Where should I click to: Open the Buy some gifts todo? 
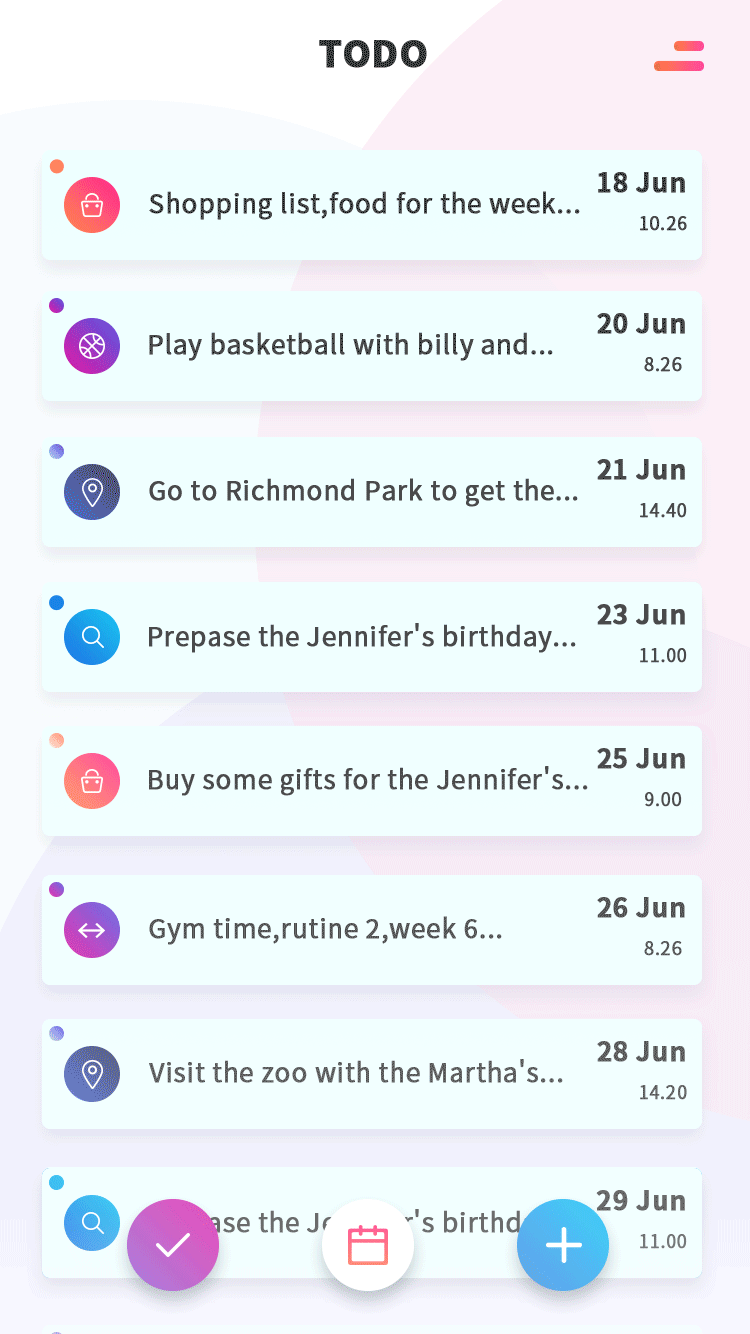click(367, 780)
